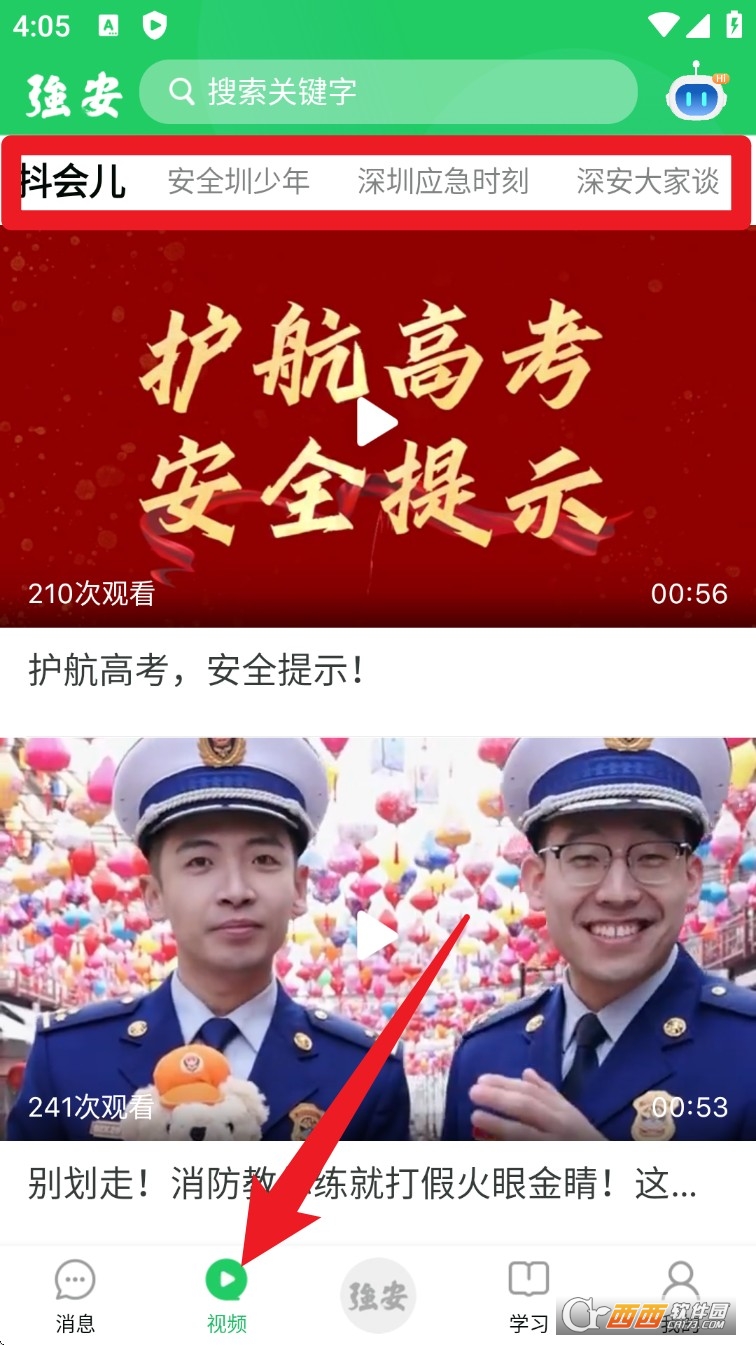
Task: Play the 护航高考 安全提示 video
Action: click(x=377, y=424)
